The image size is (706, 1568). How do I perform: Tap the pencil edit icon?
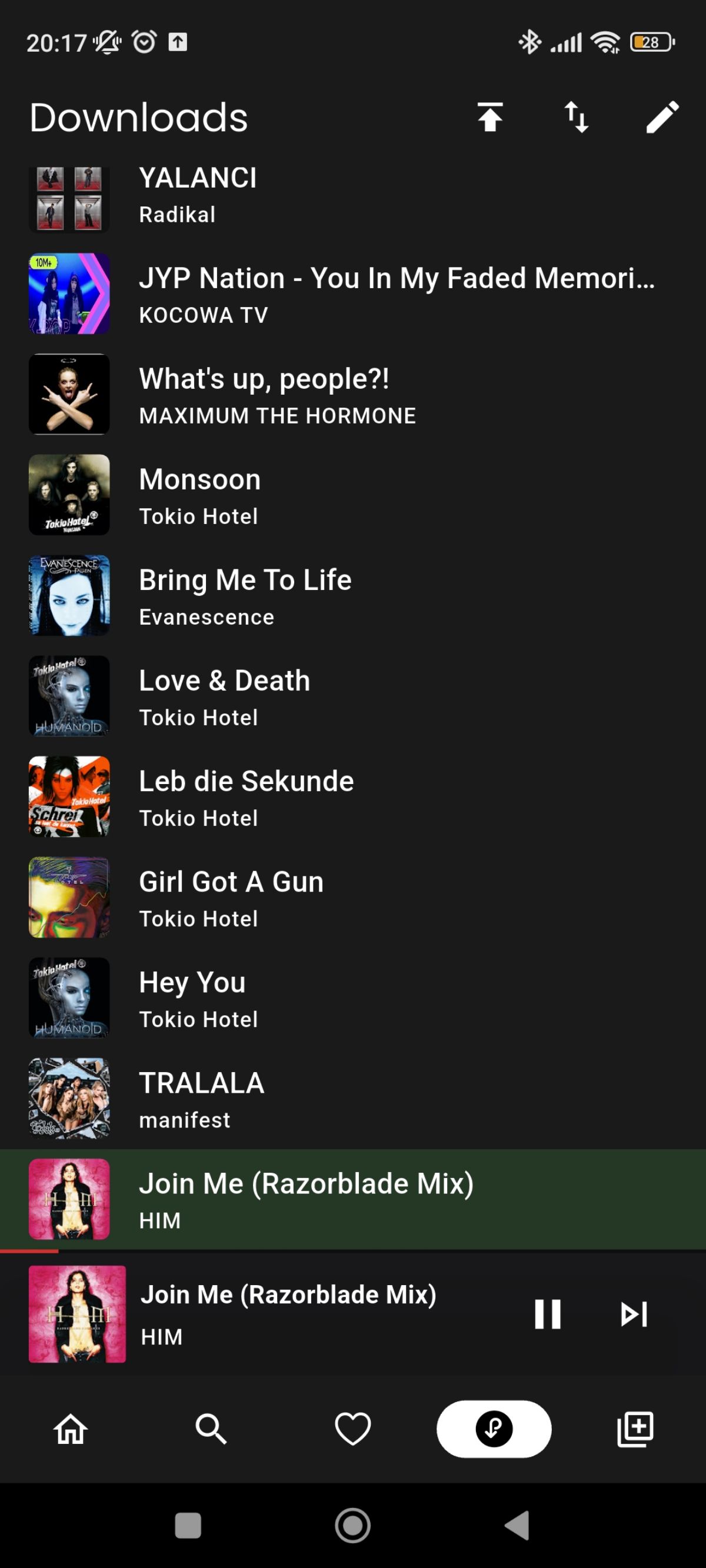pos(662,117)
